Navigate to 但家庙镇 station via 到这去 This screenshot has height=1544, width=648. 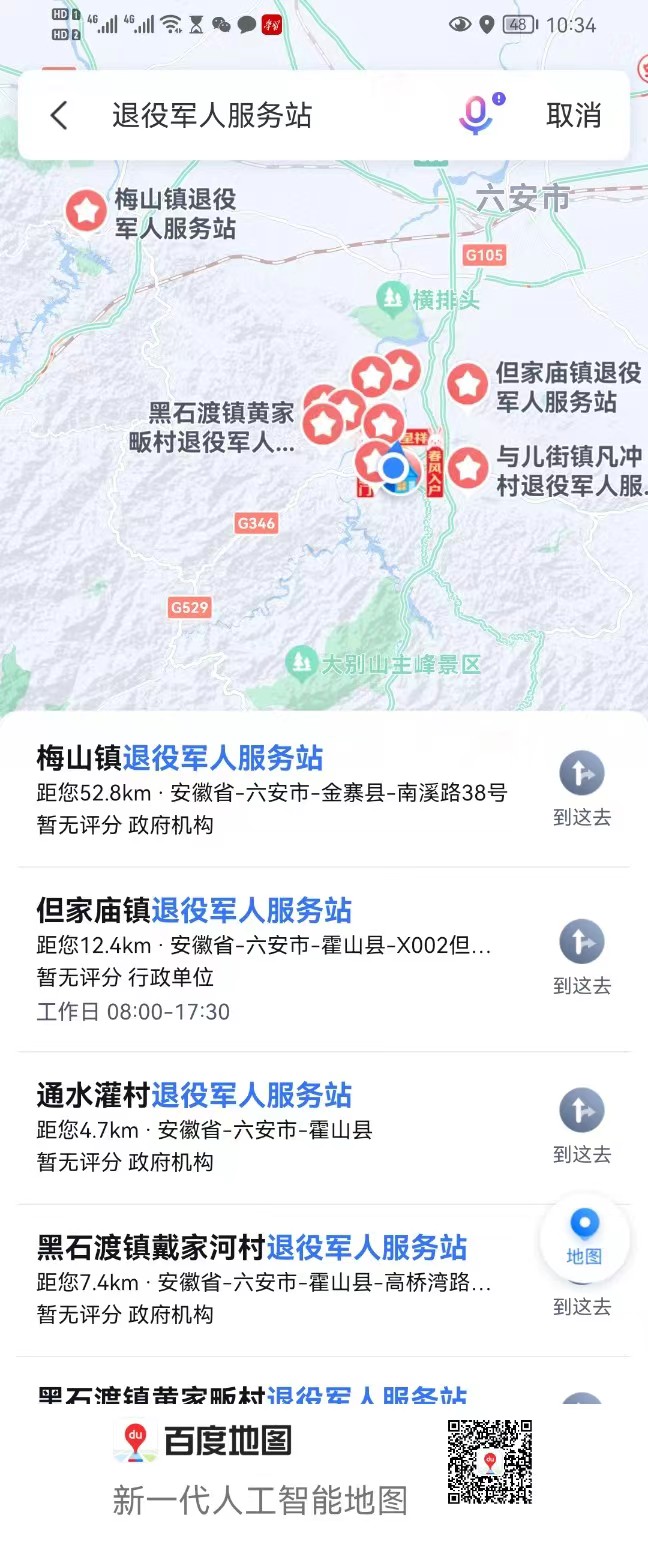tap(581, 956)
